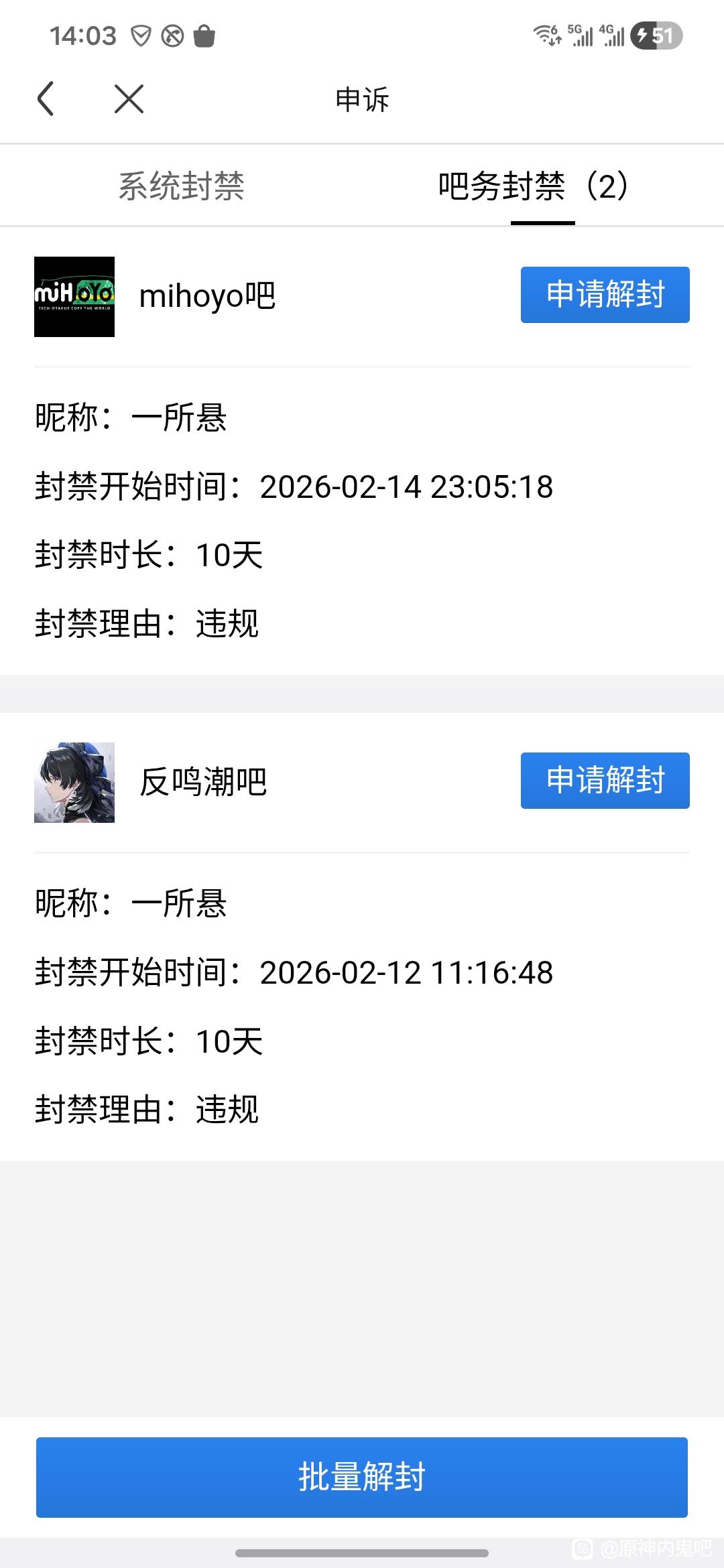Close the 申诉 page
724x1568 pixels.
129,99
